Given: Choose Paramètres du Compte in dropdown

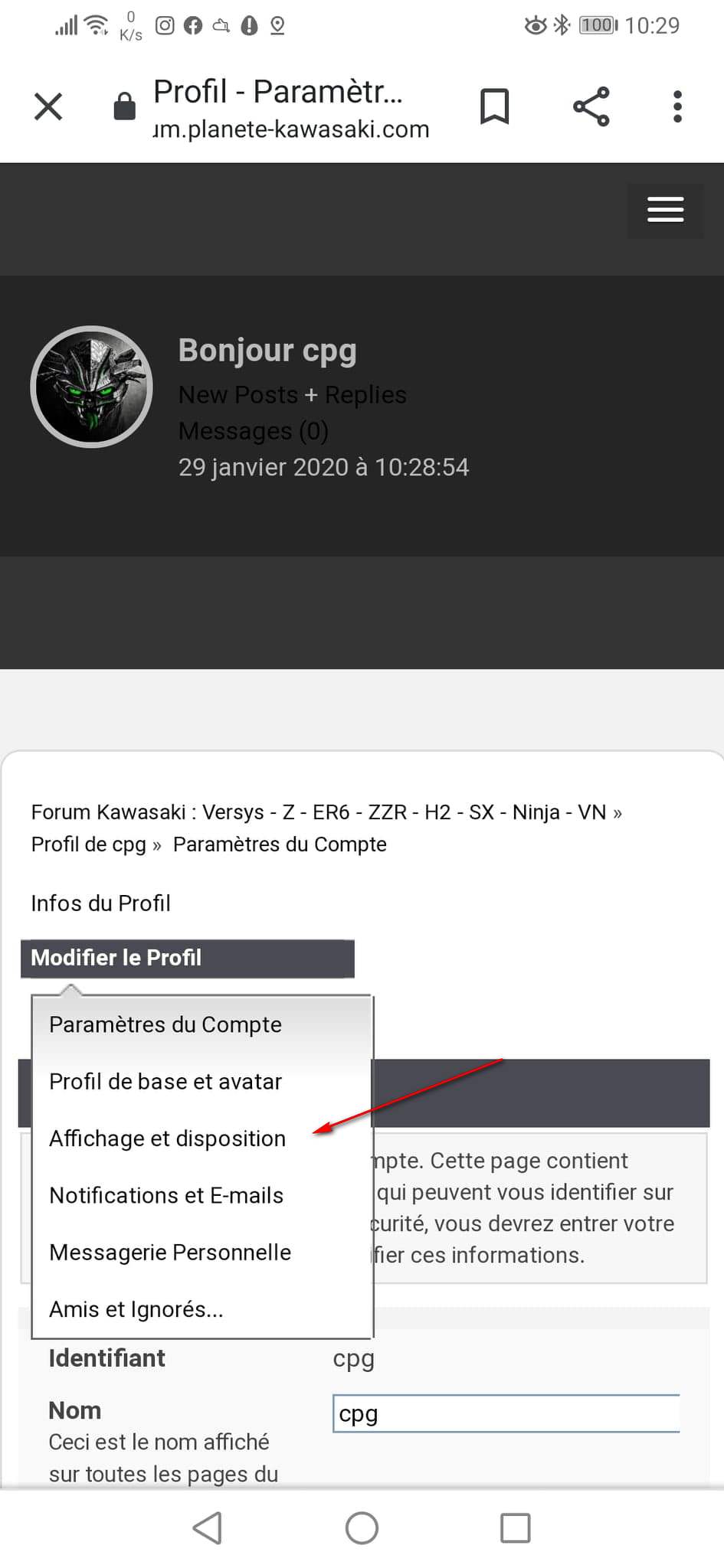Looking at the screenshot, I should point(165,1024).
